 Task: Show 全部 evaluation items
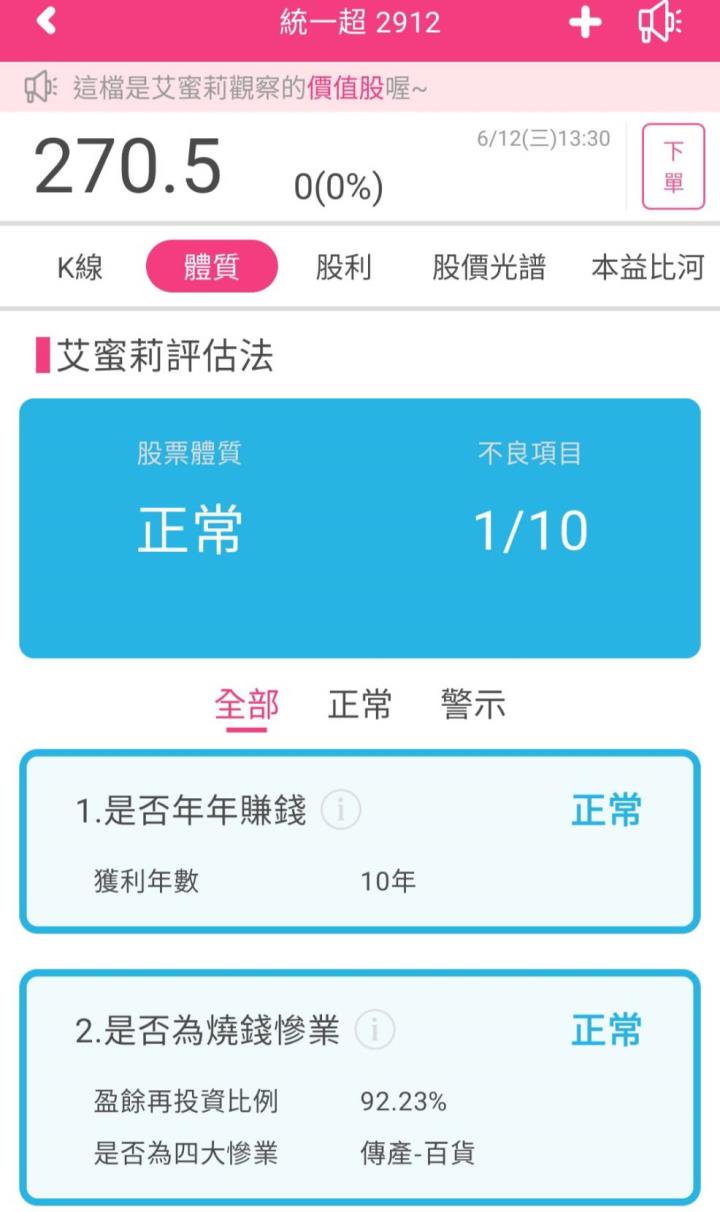coord(246,705)
